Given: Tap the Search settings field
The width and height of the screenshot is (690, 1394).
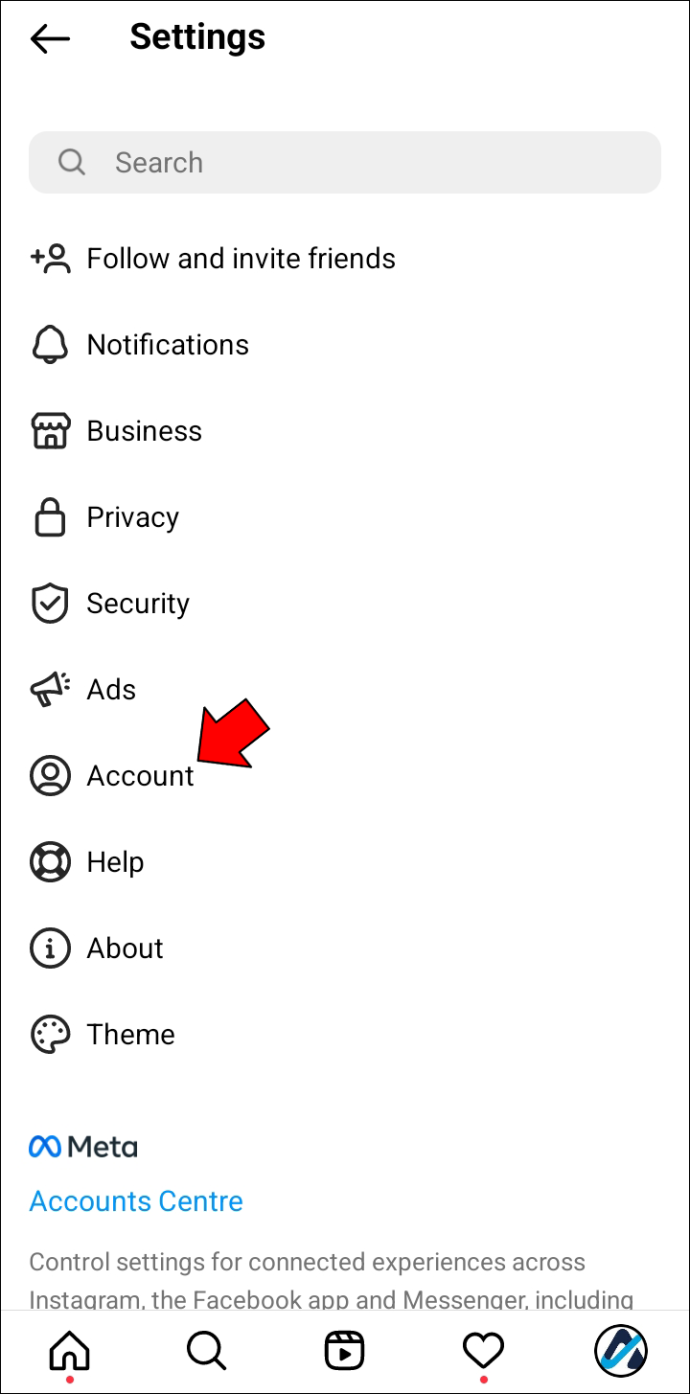Looking at the screenshot, I should coord(345,162).
